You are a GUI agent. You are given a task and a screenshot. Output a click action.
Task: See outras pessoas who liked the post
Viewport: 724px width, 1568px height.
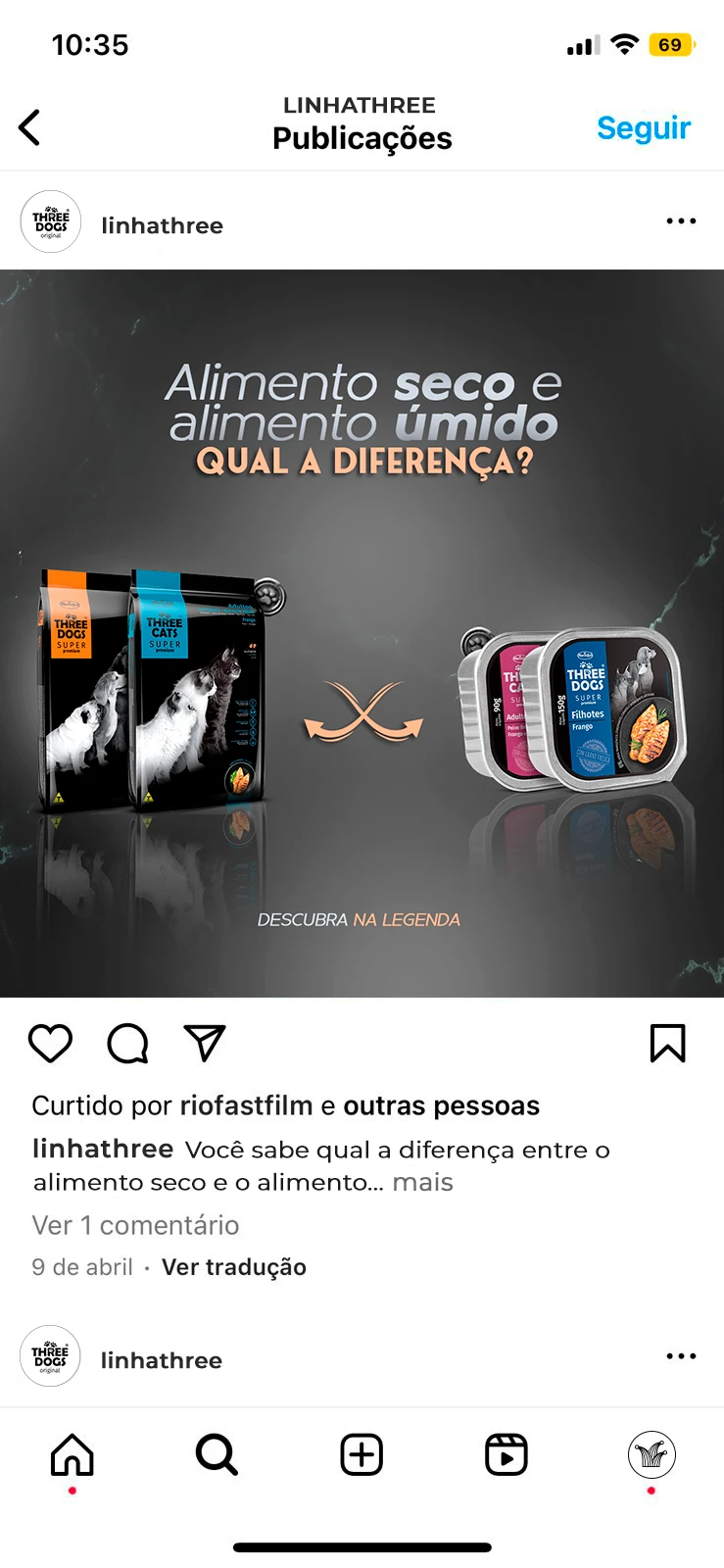click(x=441, y=1105)
